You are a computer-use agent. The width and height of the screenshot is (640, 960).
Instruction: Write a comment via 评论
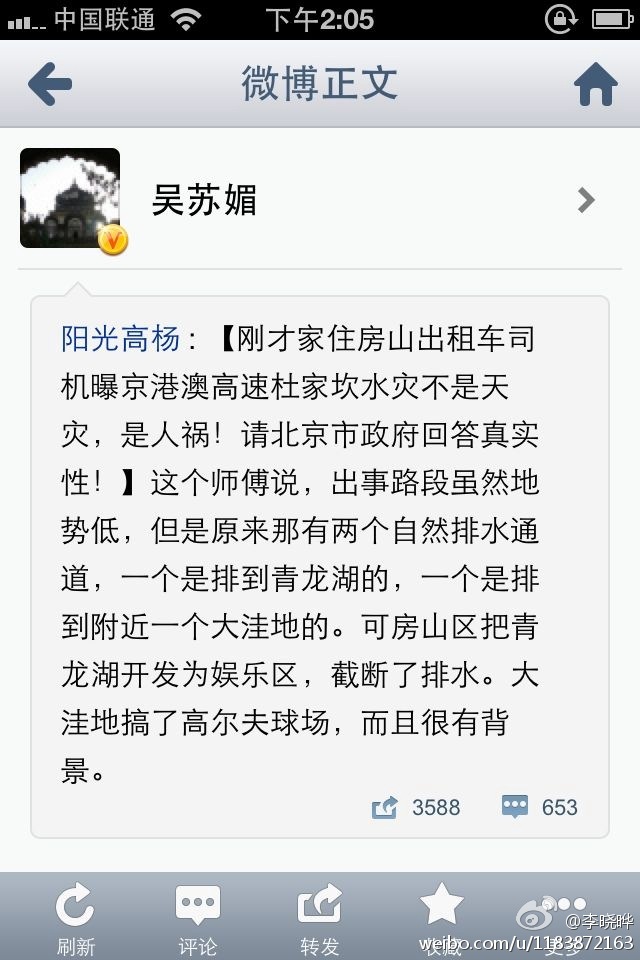[198, 918]
